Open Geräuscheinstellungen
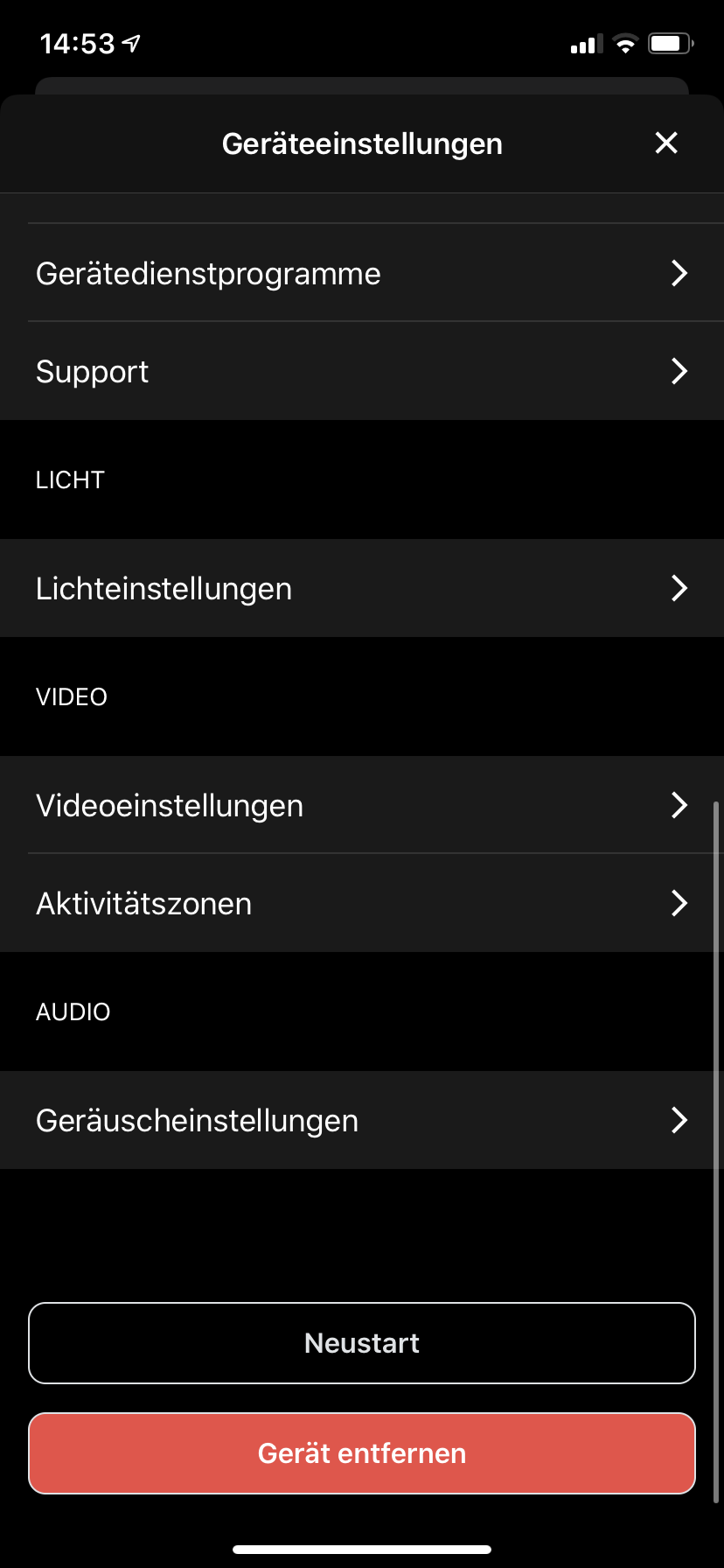Screen dimensions: 724x1568 coord(362,1120)
